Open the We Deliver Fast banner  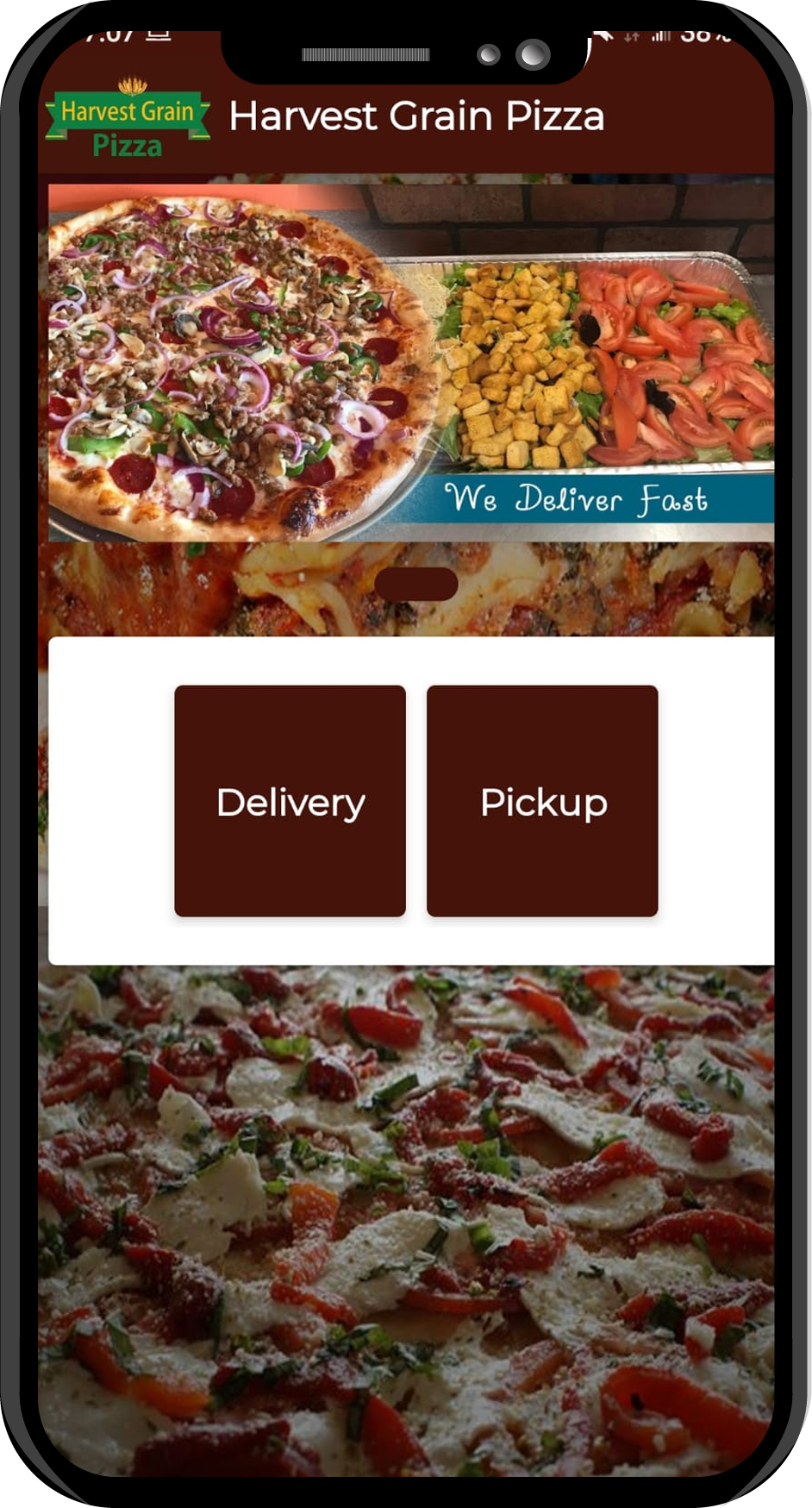click(x=411, y=362)
